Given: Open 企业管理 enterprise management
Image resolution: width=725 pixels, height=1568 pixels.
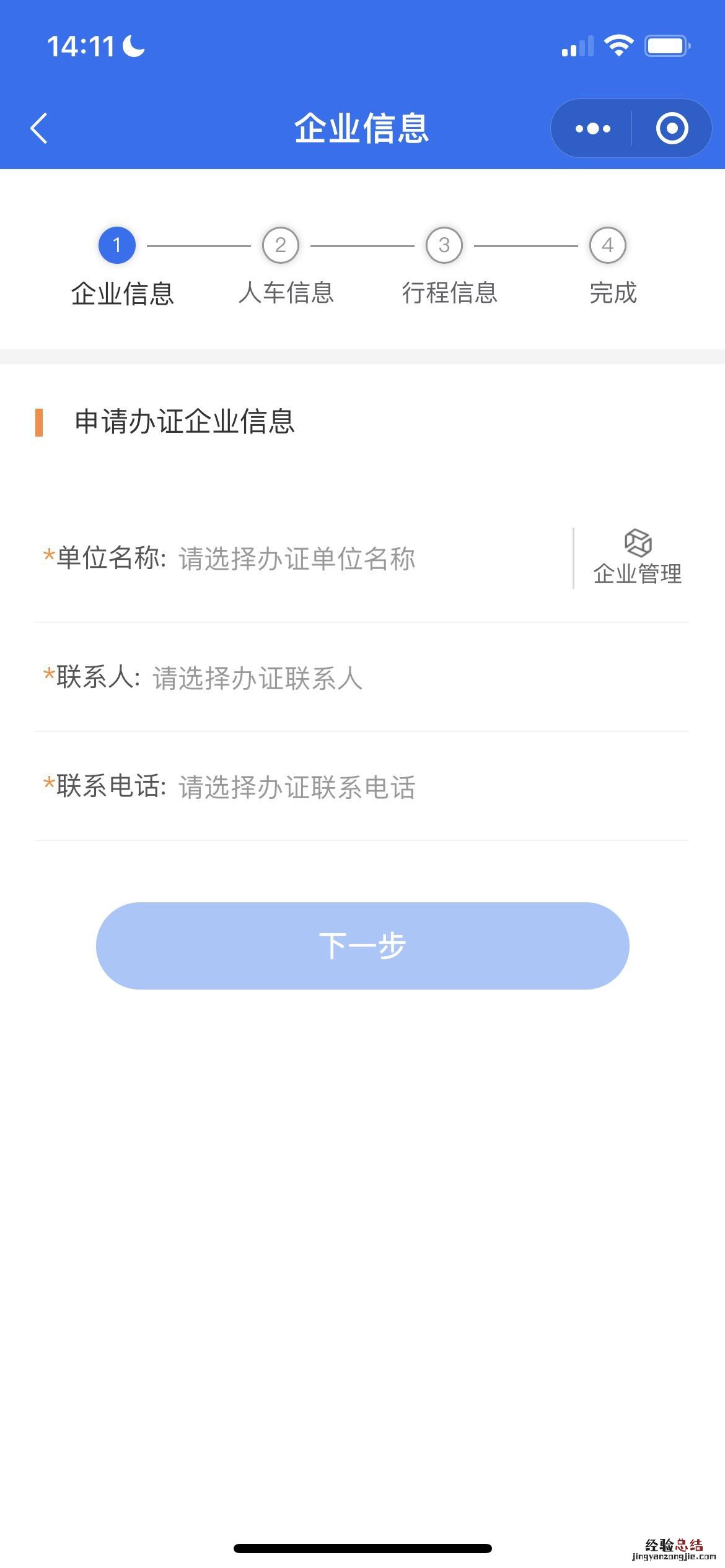Looking at the screenshot, I should pyautogui.click(x=637, y=558).
